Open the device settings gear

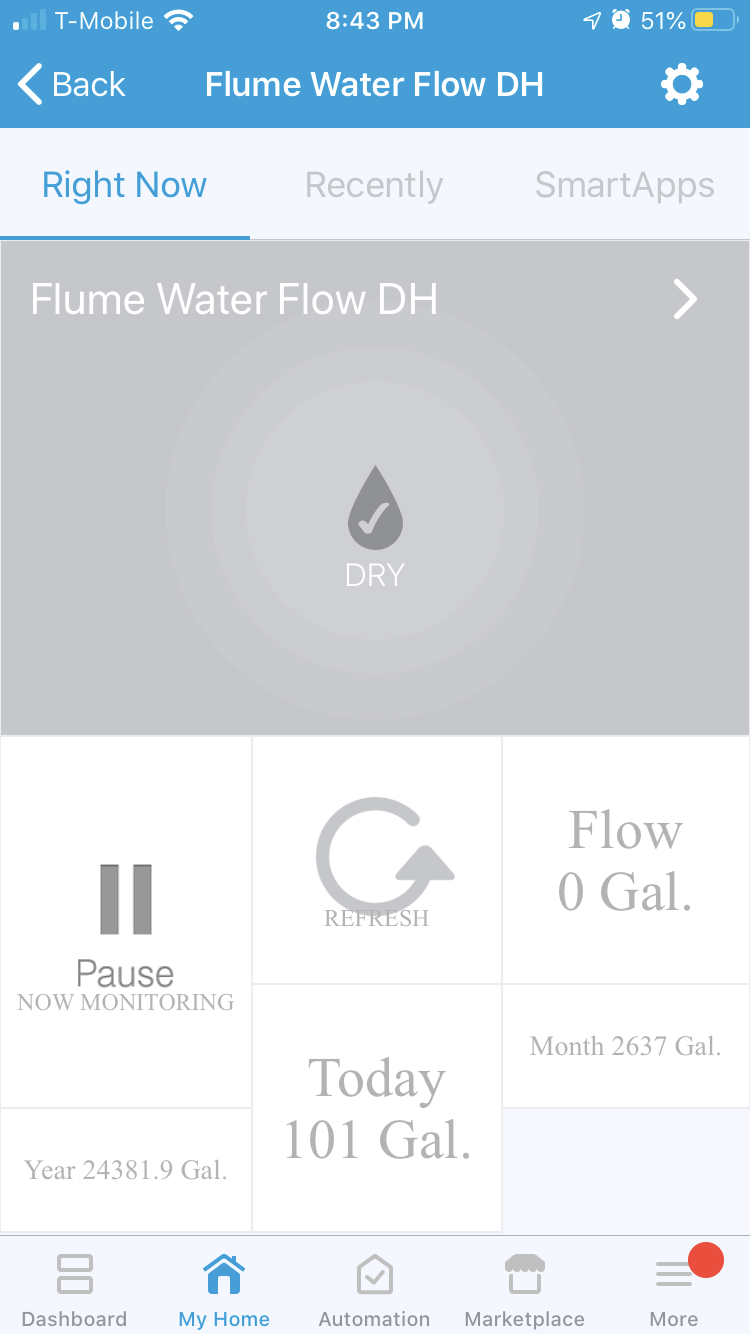click(682, 85)
